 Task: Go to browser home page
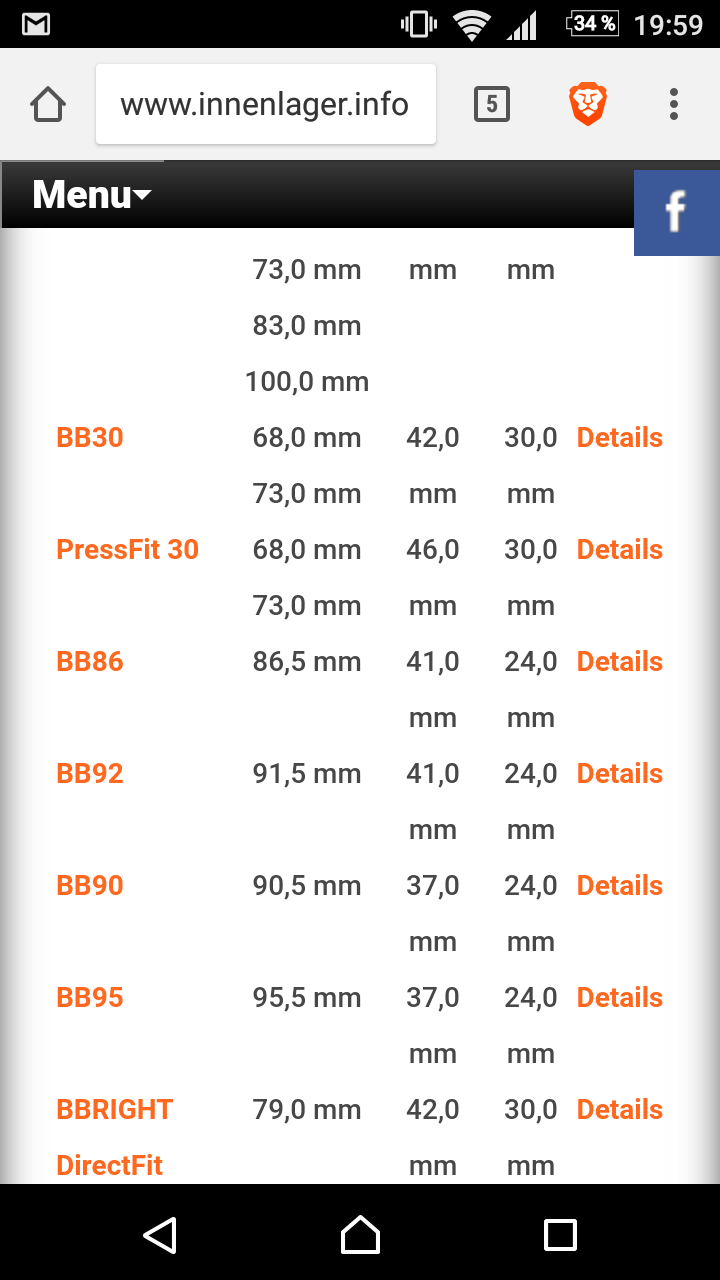(x=48, y=104)
